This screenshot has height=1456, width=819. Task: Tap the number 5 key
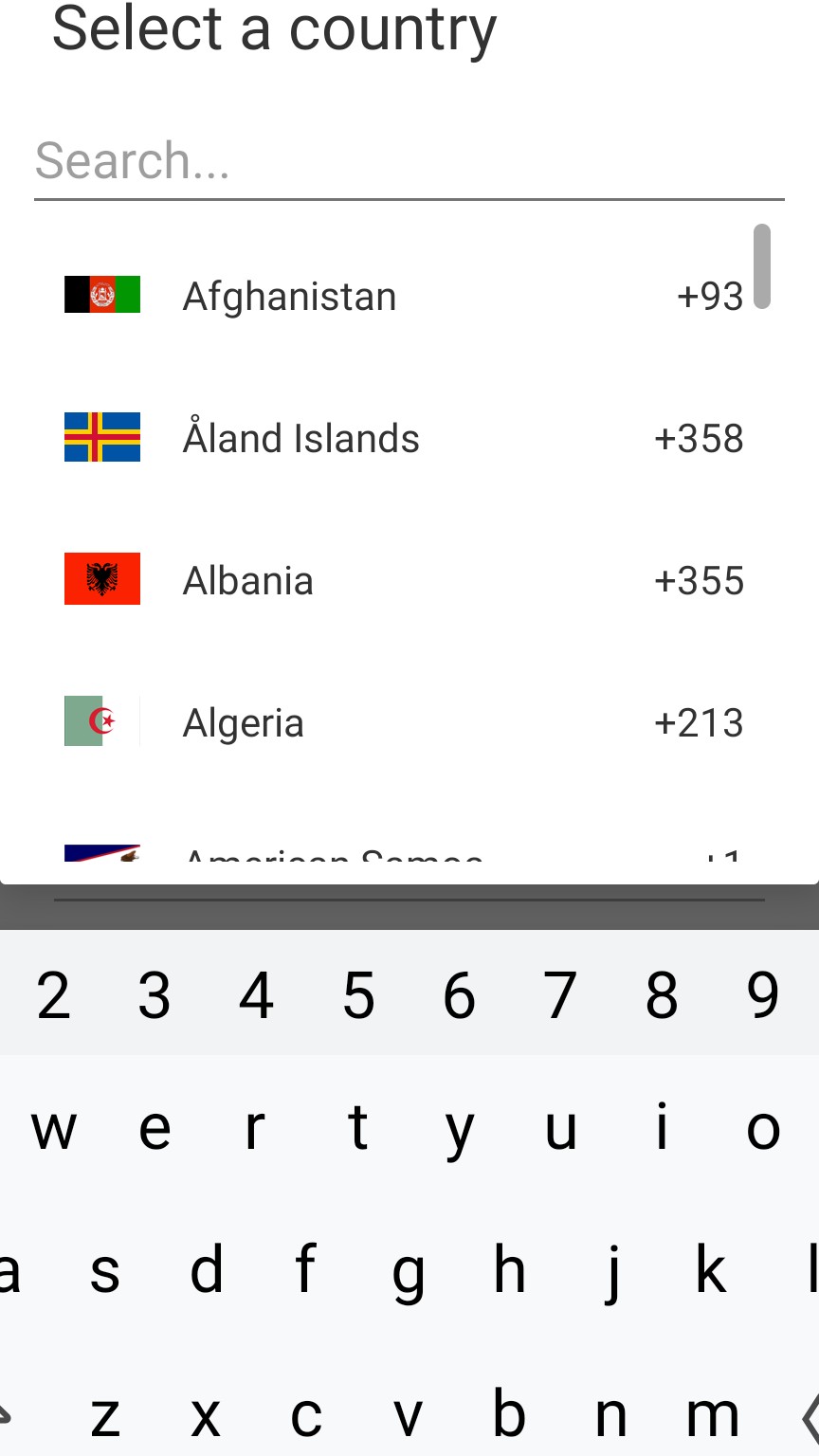358,995
